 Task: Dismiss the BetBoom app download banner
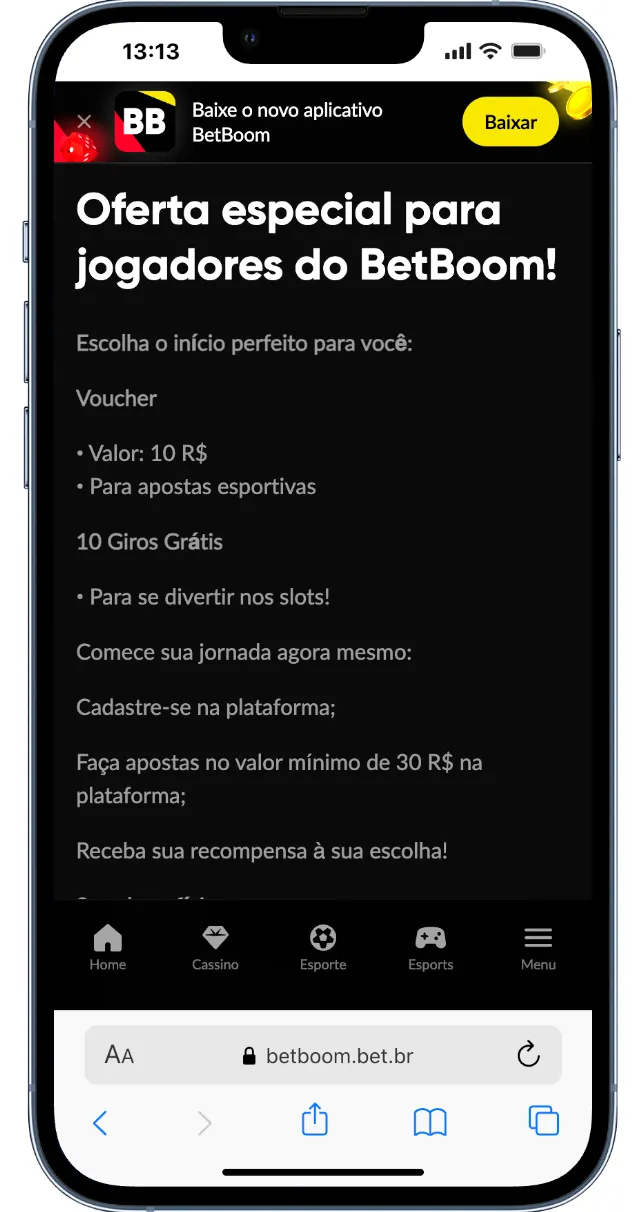coord(84,121)
